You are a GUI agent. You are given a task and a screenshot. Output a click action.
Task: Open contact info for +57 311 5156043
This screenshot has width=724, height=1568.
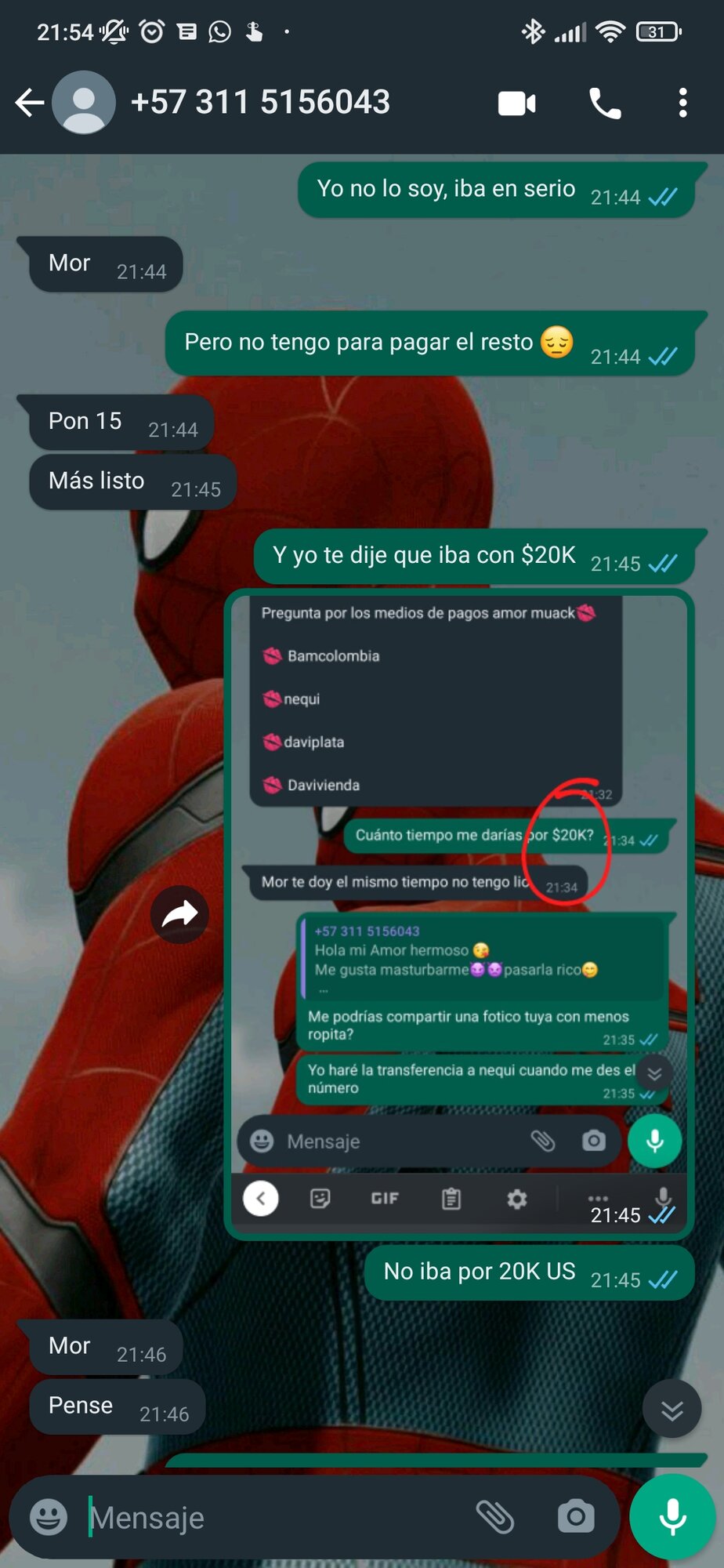(260, 103)
